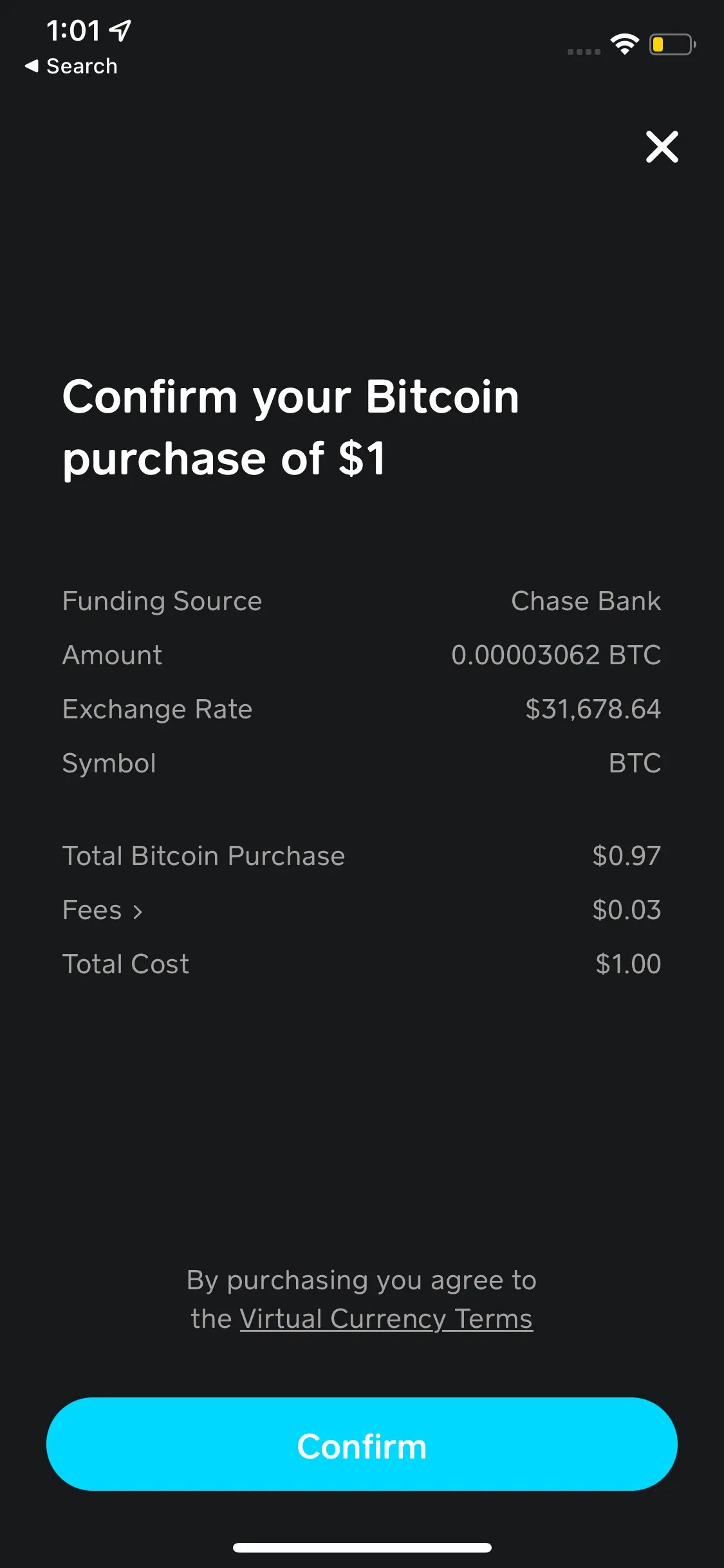
Task: Open the Virtual Currency Terms link
Action: [x=386, y=1319]
